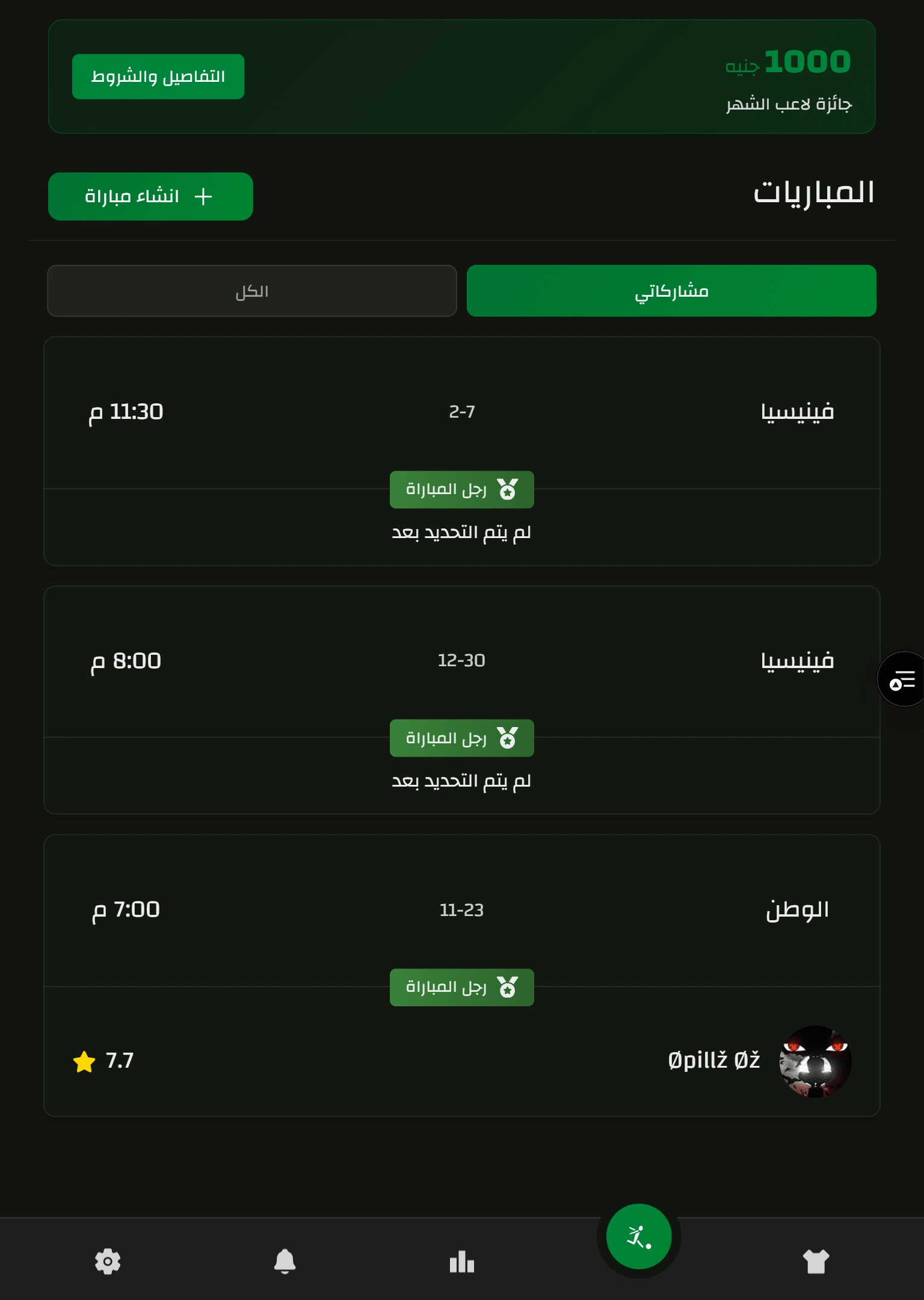Open the matches football player tab

tap(639, 1237)
